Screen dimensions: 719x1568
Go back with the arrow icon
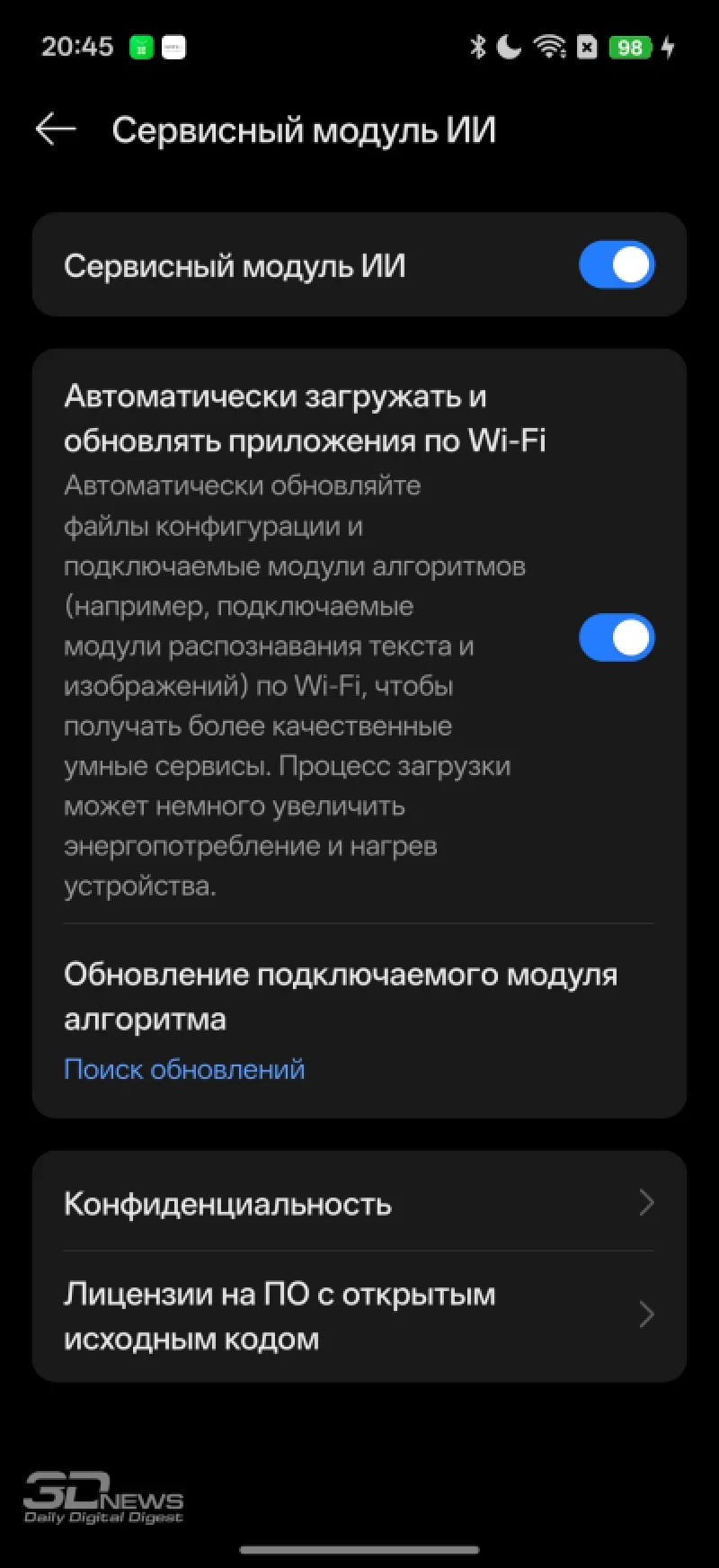click(x=56, y=129)
